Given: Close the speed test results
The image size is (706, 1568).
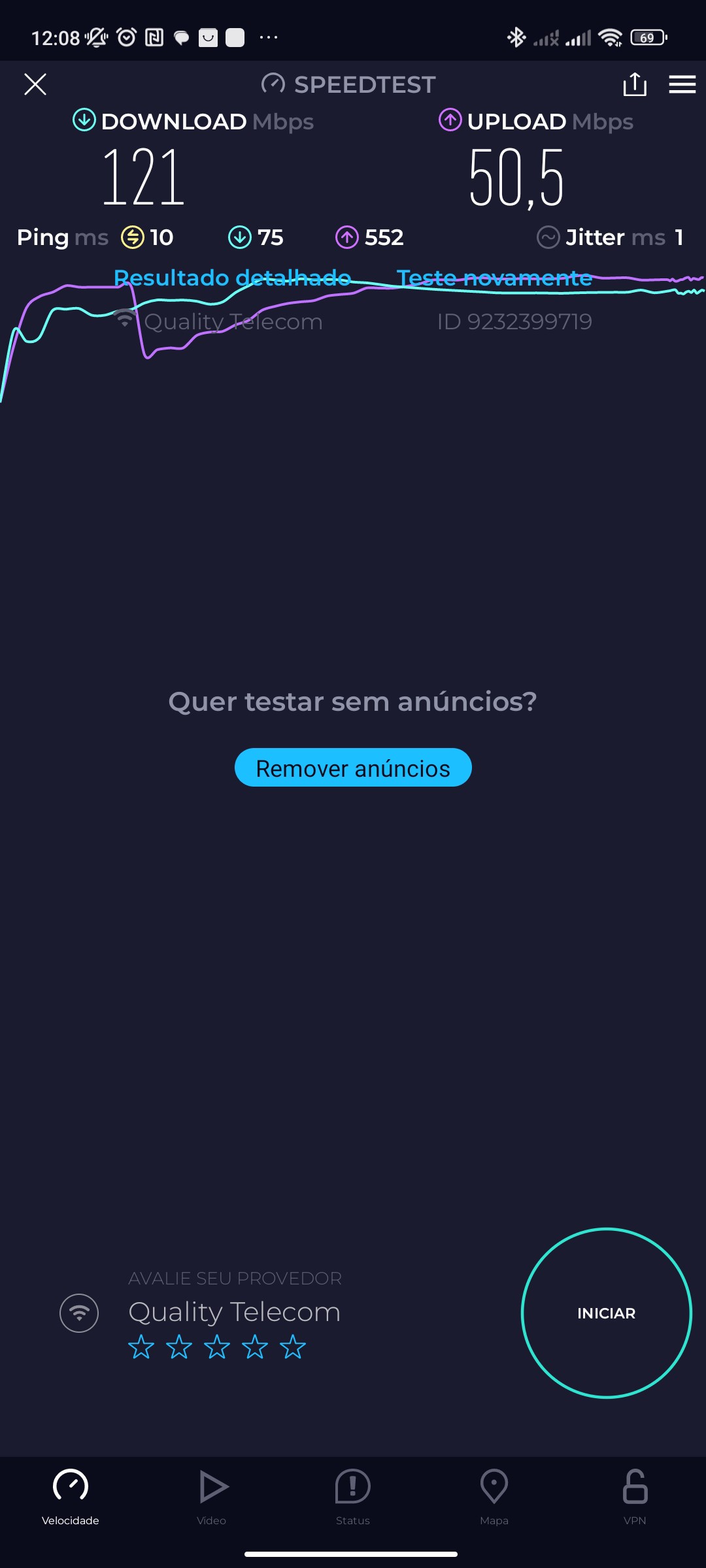Looking at the screenshot, I should [35, 84].
